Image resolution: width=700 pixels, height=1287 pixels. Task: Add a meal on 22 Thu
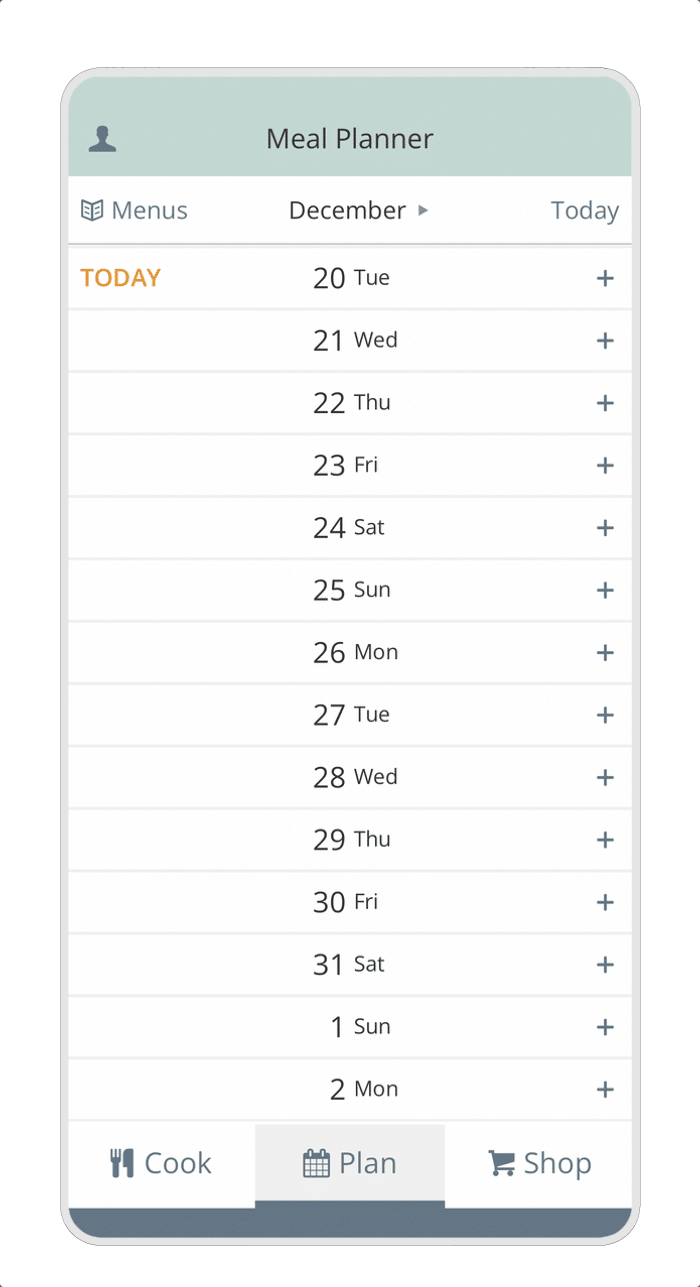(604, 403)
